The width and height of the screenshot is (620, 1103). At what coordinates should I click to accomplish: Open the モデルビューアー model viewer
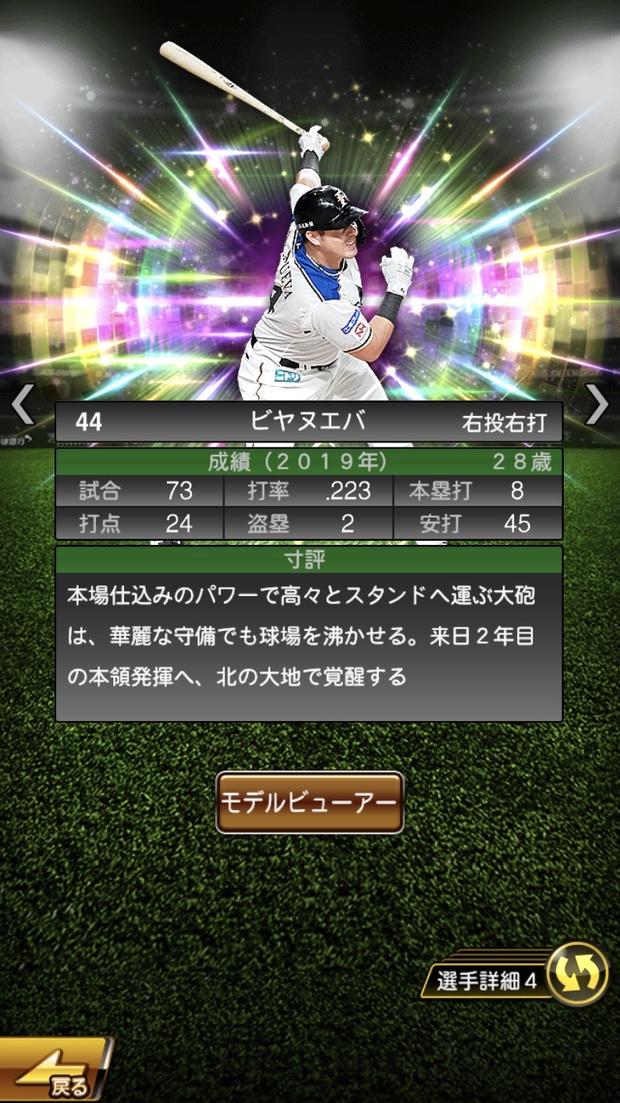pos(310,802)
